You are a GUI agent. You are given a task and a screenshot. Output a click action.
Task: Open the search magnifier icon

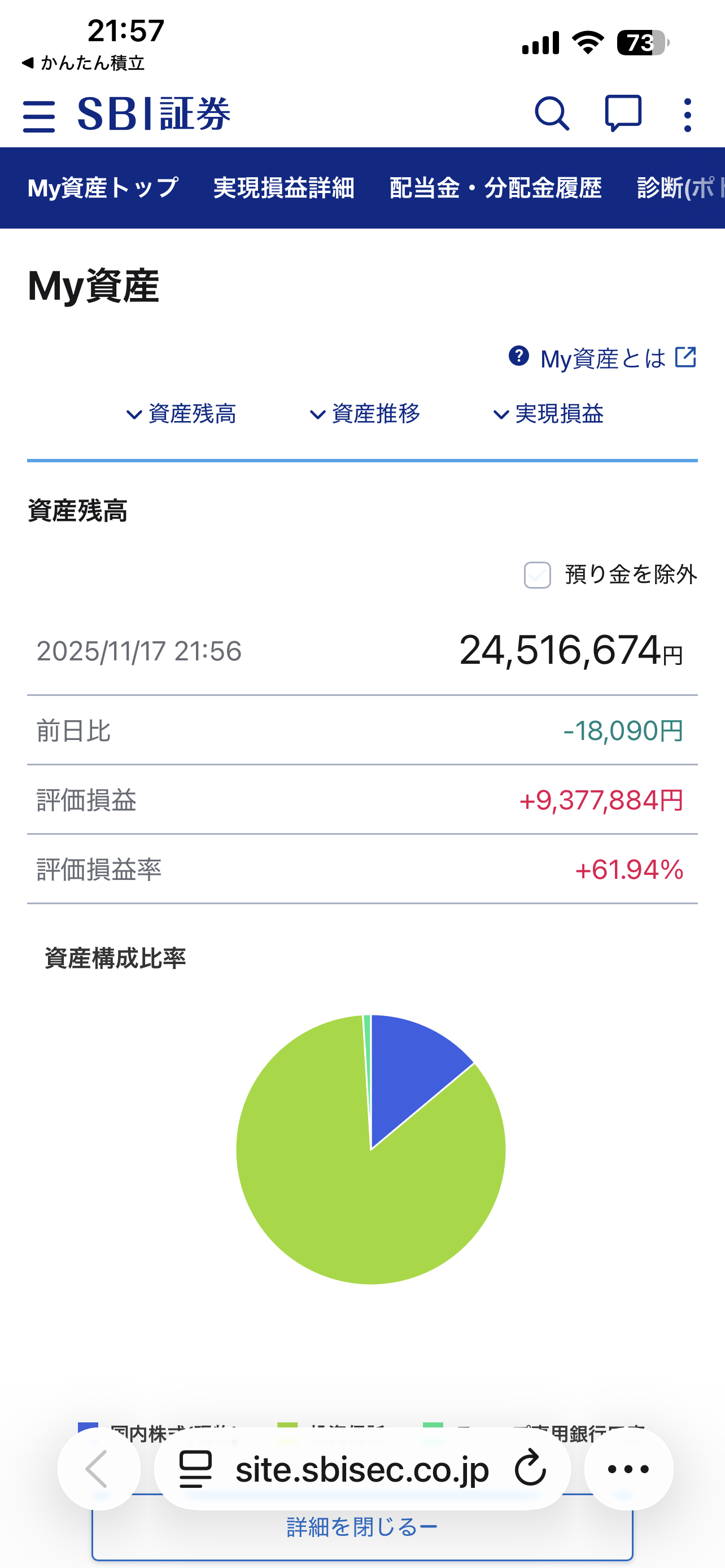(x=552, y=114)
